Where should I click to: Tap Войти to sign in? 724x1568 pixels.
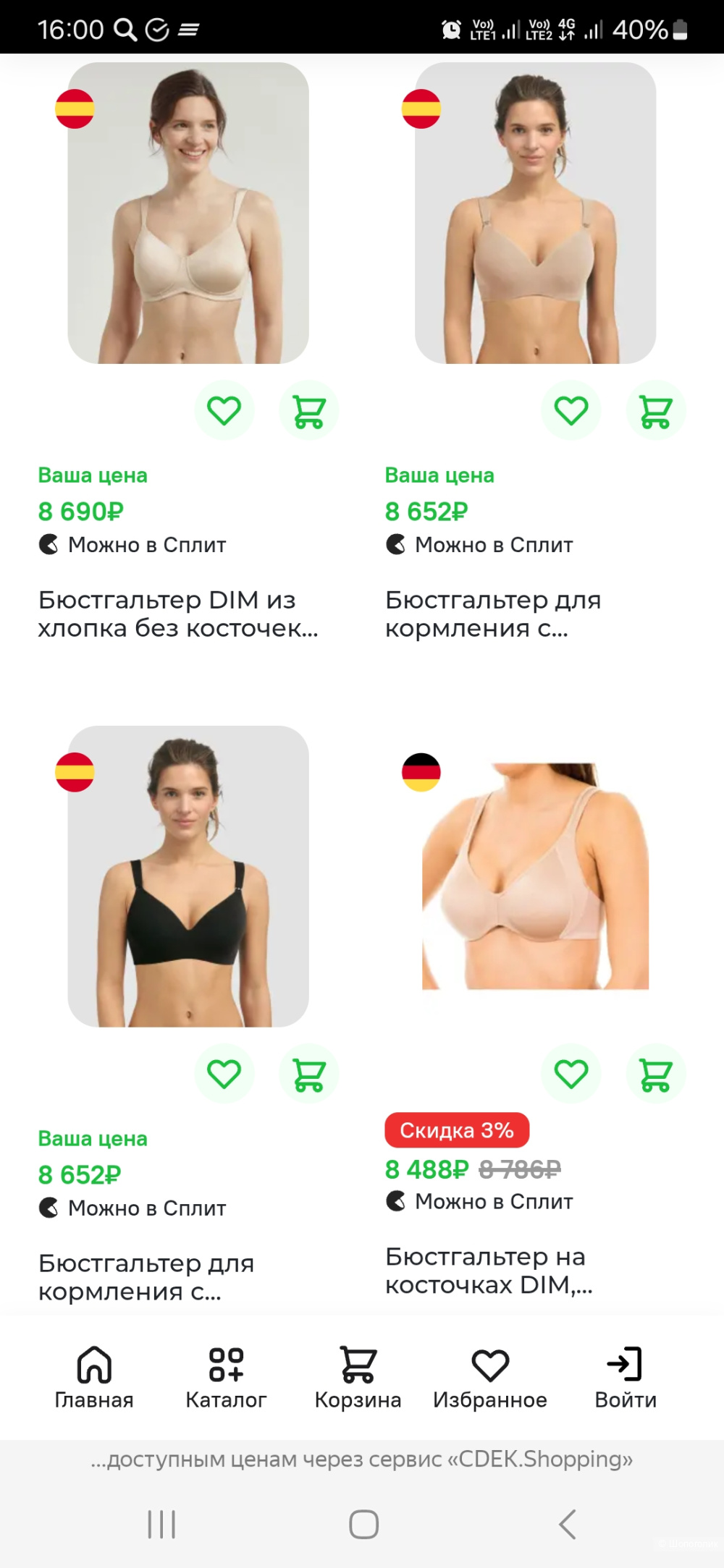pos(626,1378)
